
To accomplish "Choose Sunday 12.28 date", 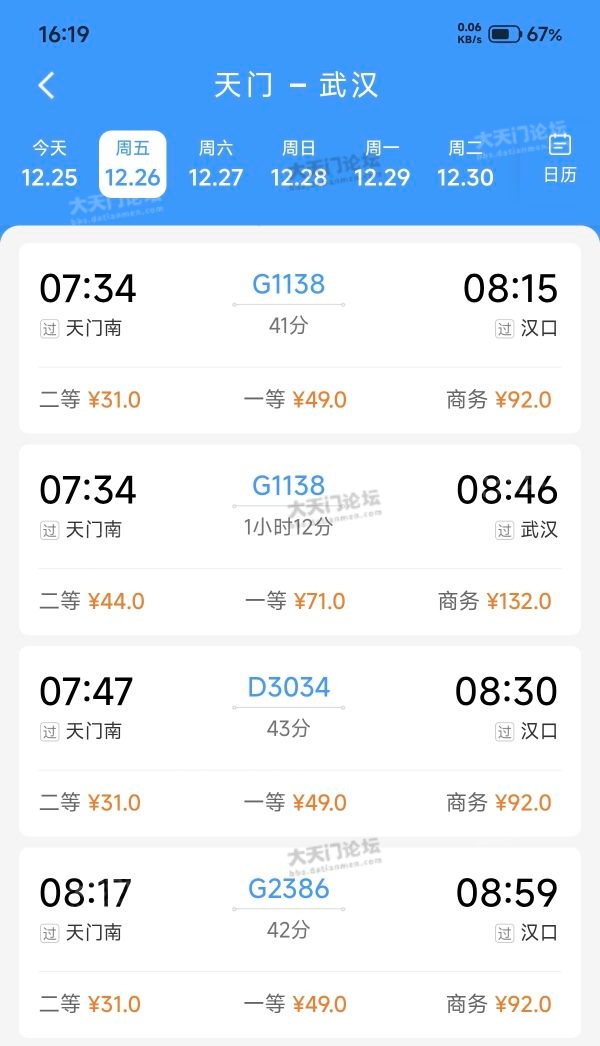I will pos(298,164).
